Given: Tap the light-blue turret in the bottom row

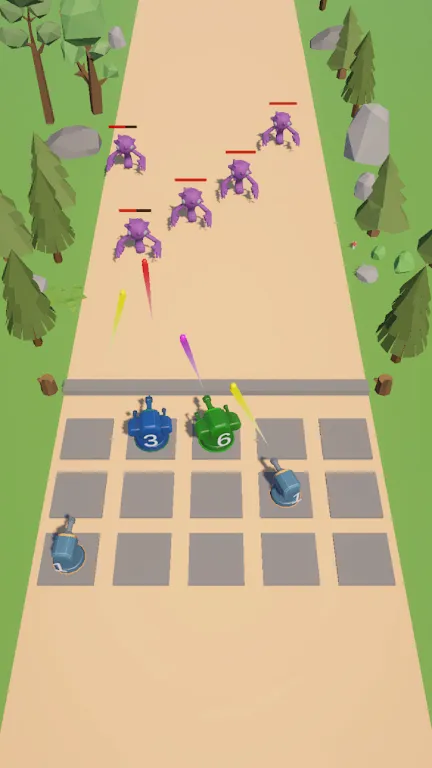Looking at the screenshot, I should [x=68, y=546].
